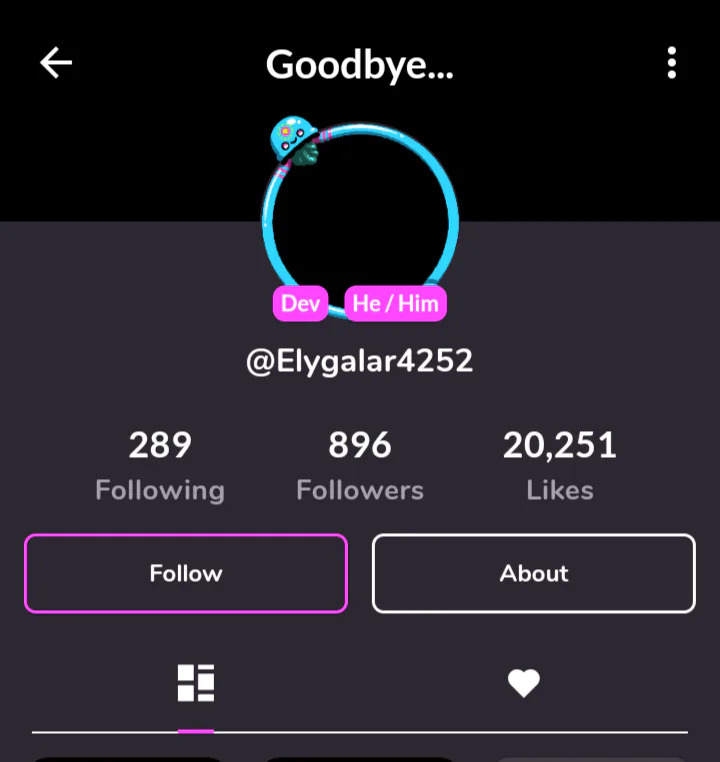
Task: Open the About section
Action: [534, 573]
